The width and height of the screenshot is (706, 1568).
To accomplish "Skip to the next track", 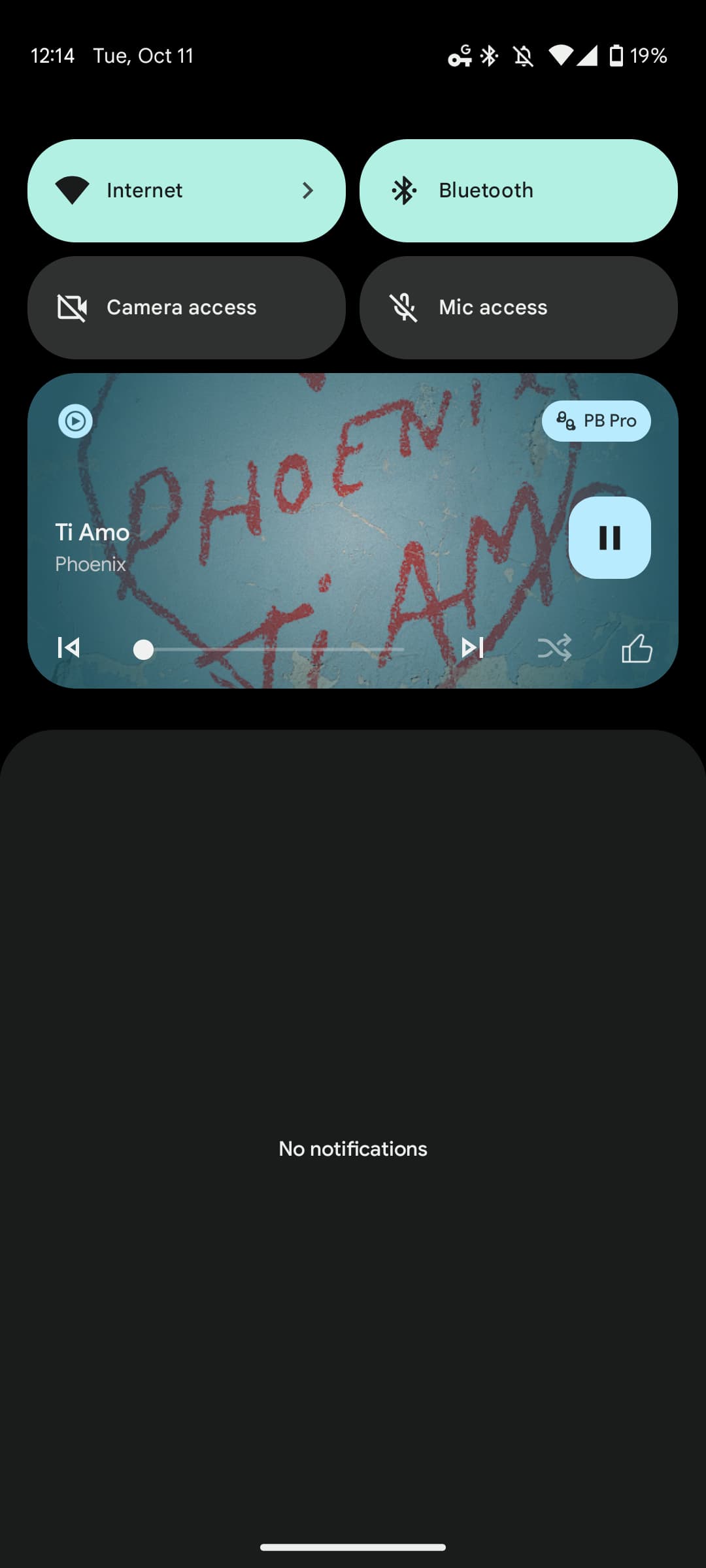I will [472, 648].
